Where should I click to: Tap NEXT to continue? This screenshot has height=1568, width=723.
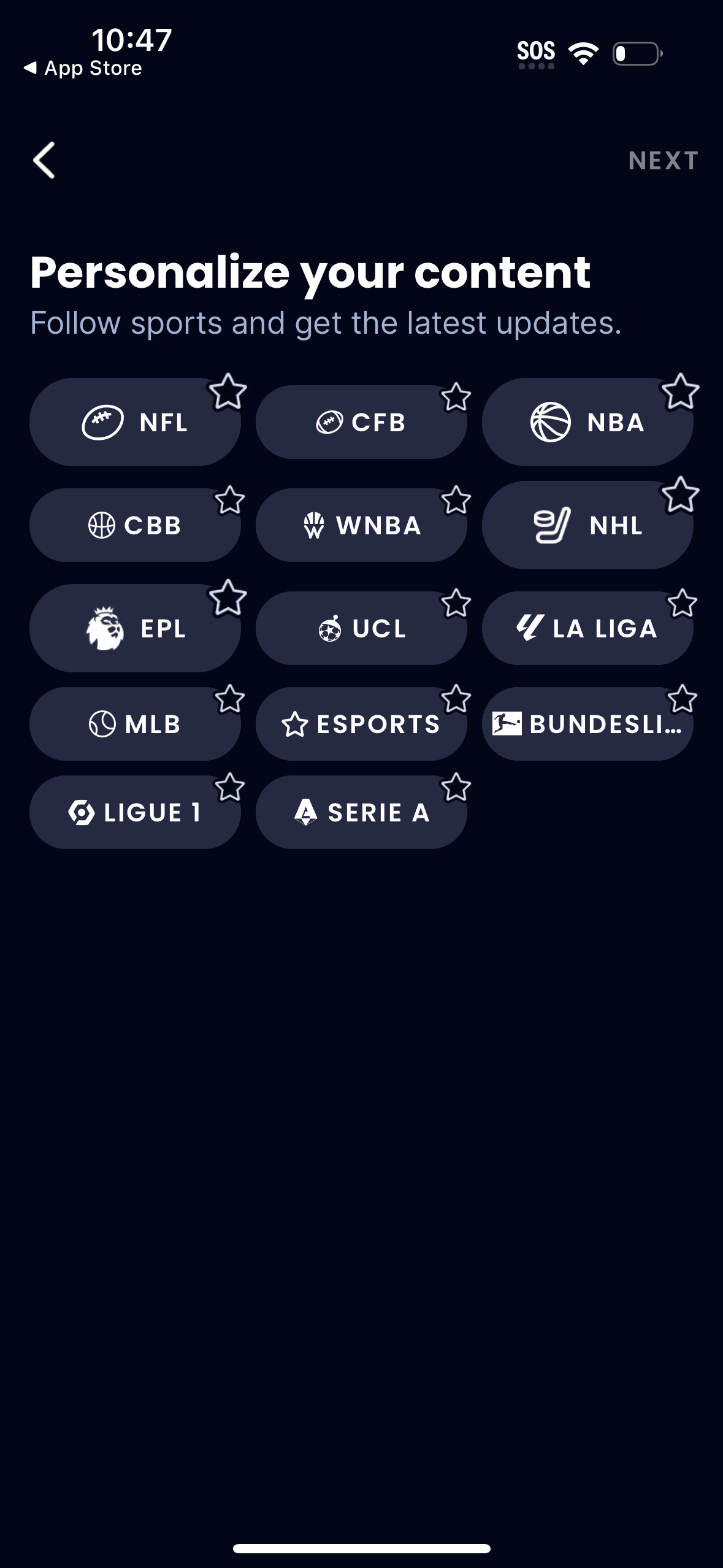(664, 160)
